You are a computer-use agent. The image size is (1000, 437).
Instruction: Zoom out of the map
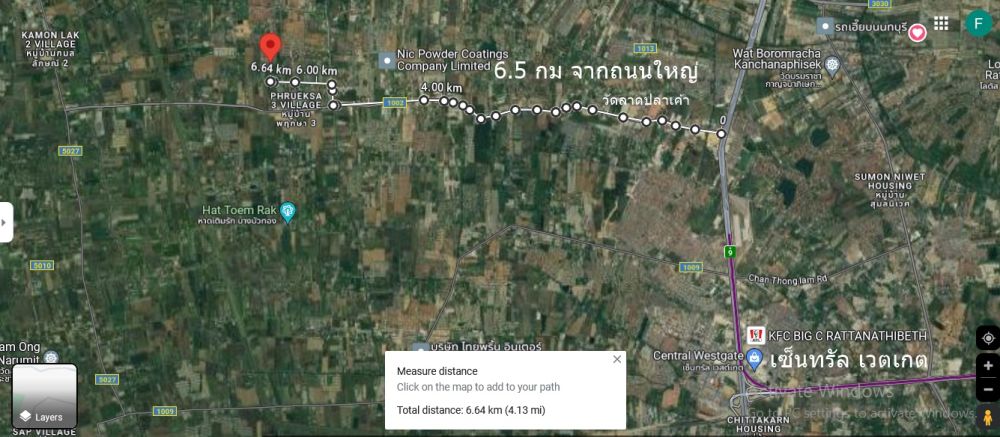click(x=987, y=390)
